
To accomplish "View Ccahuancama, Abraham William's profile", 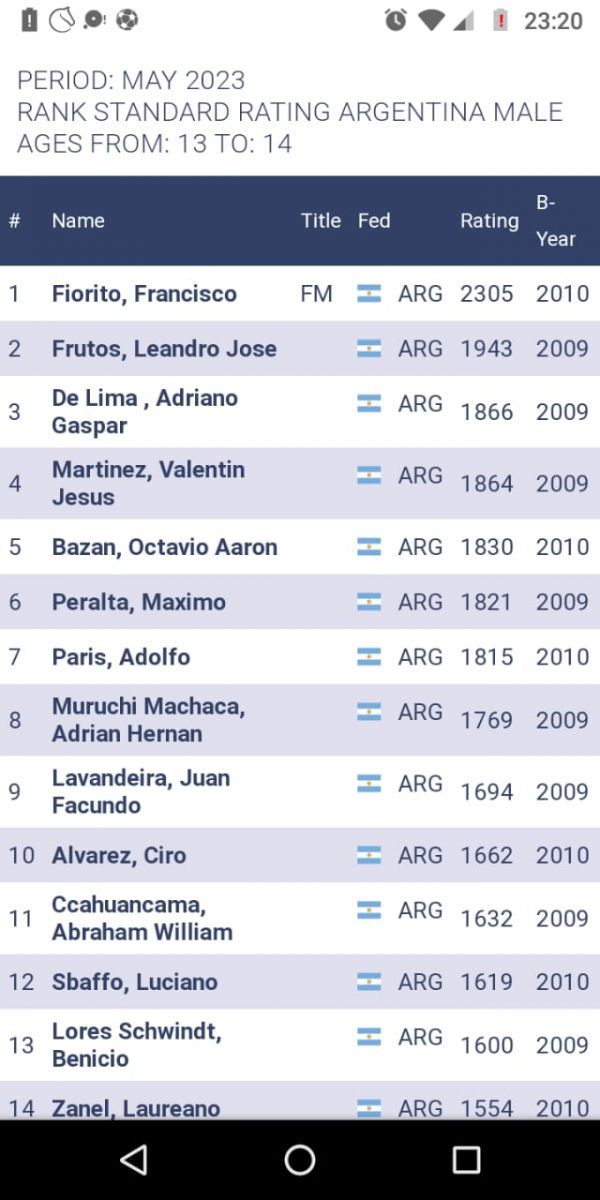I will tap(142, 918).
